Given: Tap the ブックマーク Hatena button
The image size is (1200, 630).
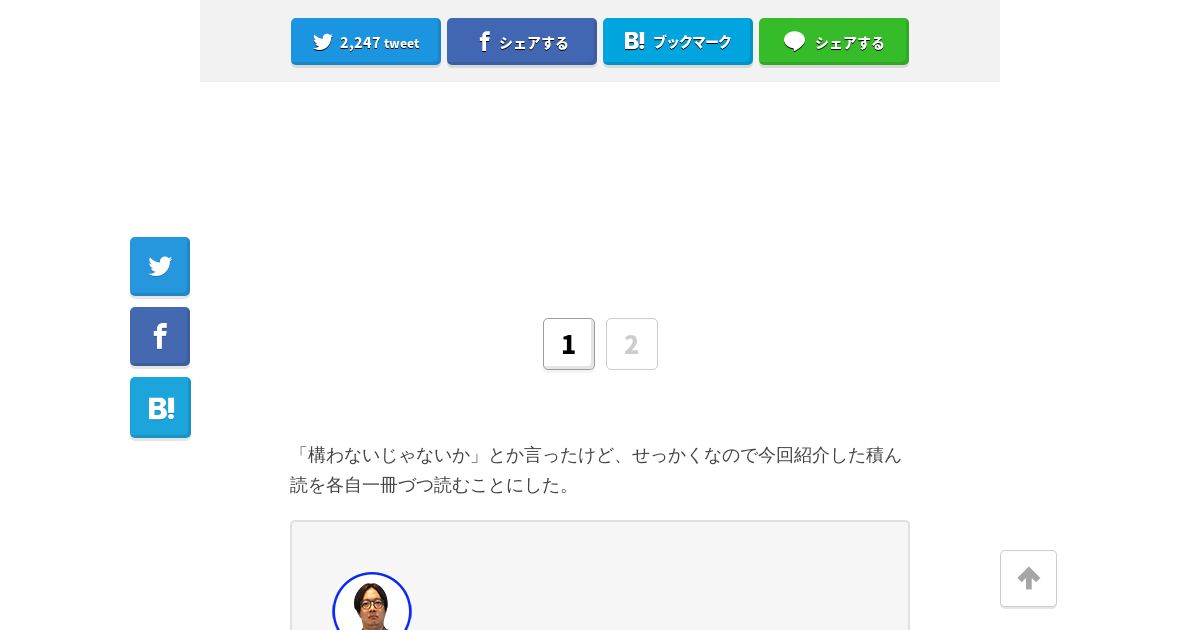Looking at the screenshot, I should pyautogui.click(x=678, y=42).
